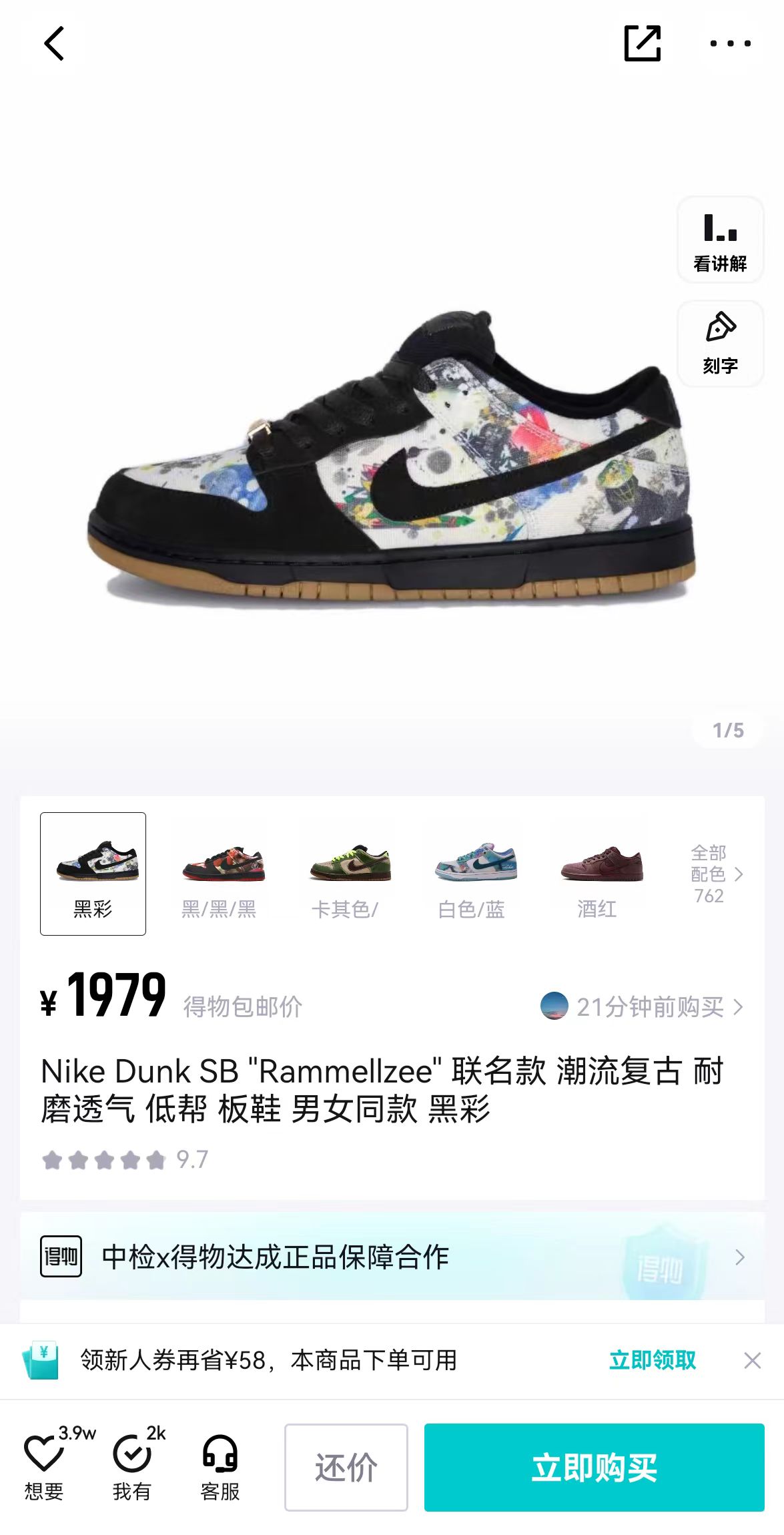Screen dimensions: 784x1535
Task: Buy now with 立即购买
Action: pyautogui.click(x=595, y=1468)
